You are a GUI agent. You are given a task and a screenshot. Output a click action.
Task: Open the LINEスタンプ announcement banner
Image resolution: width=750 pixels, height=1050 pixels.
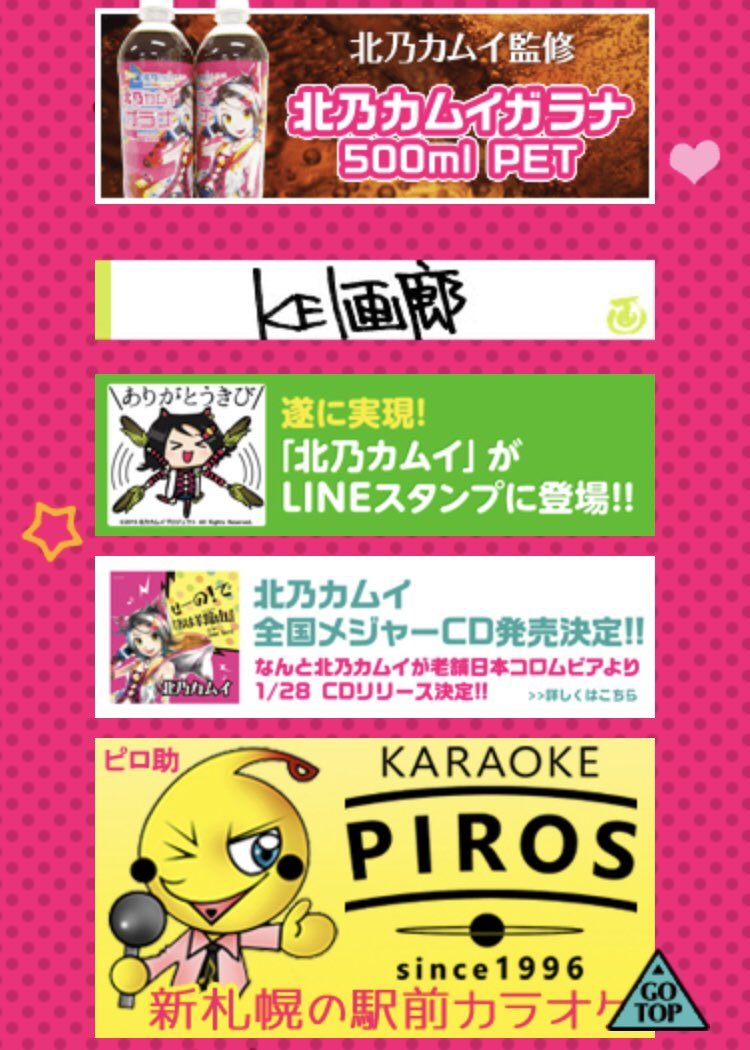(x=375, y=455)
